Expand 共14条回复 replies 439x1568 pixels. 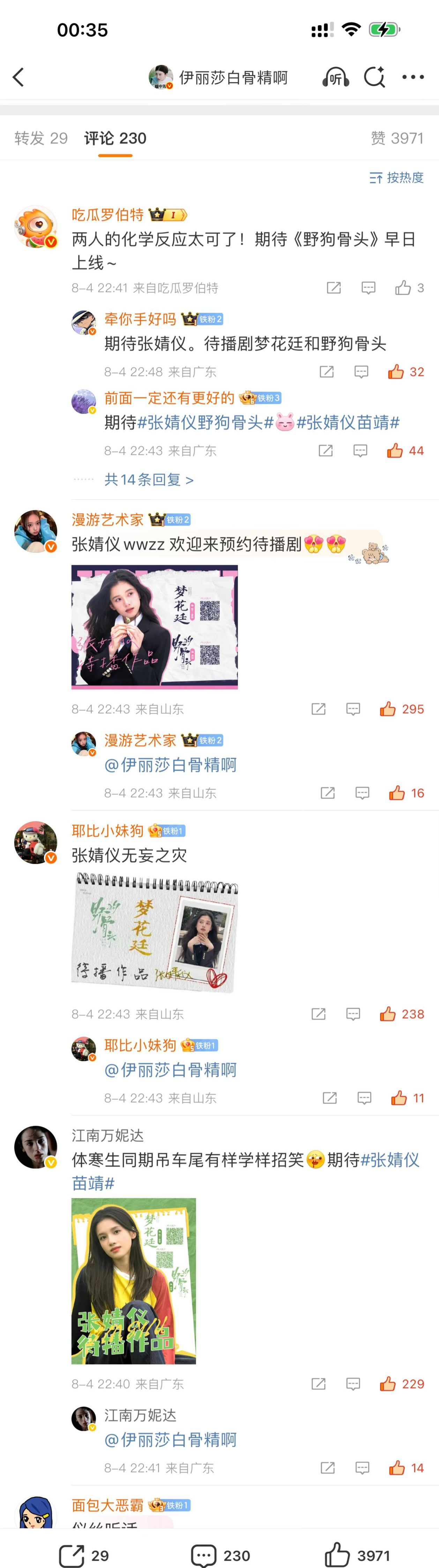[149, 480]
